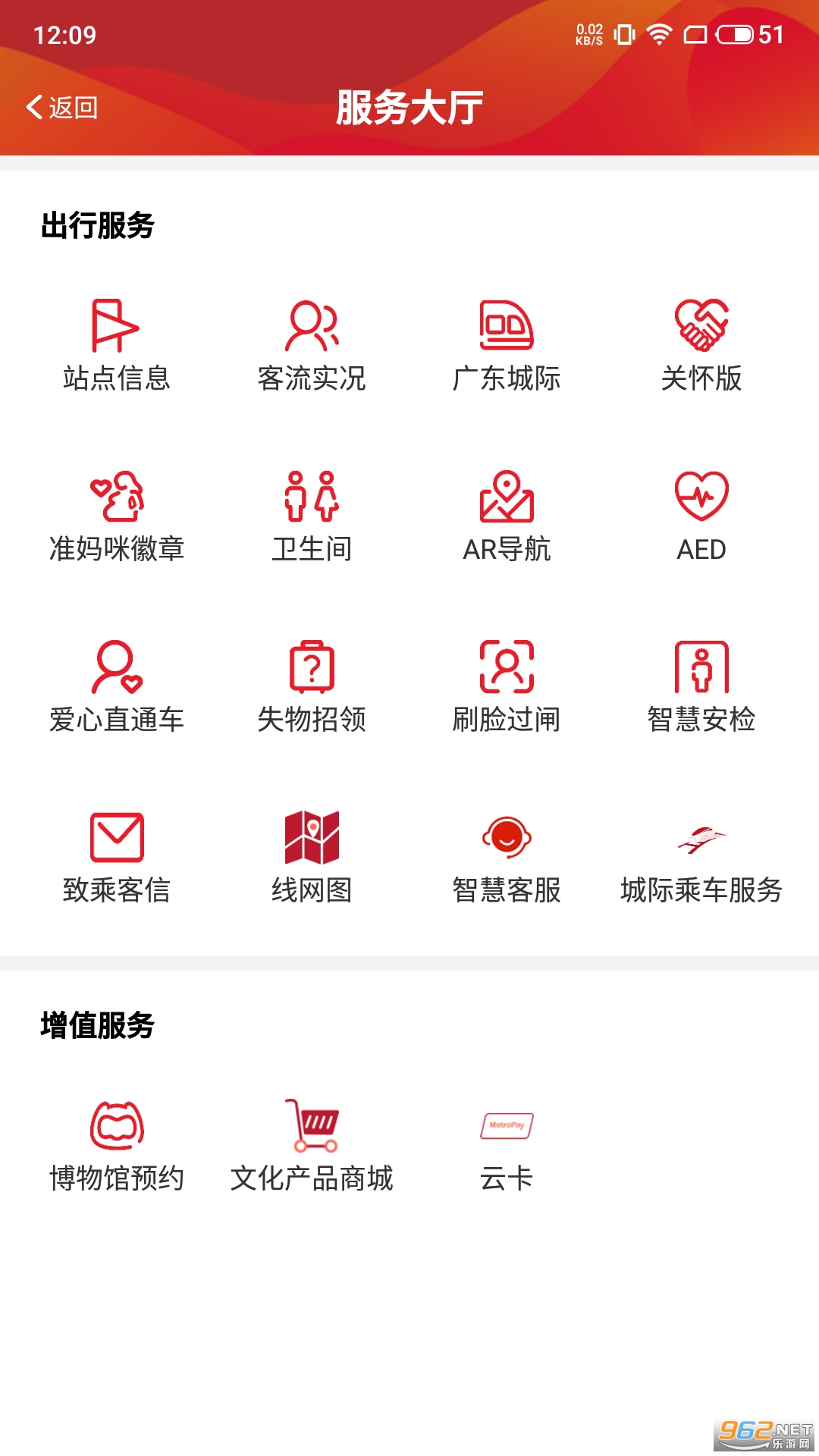The width and height of the screenshot is (819, 1456).
Task: Contact 智慧客服 customer service
Action: pos(507,858)
